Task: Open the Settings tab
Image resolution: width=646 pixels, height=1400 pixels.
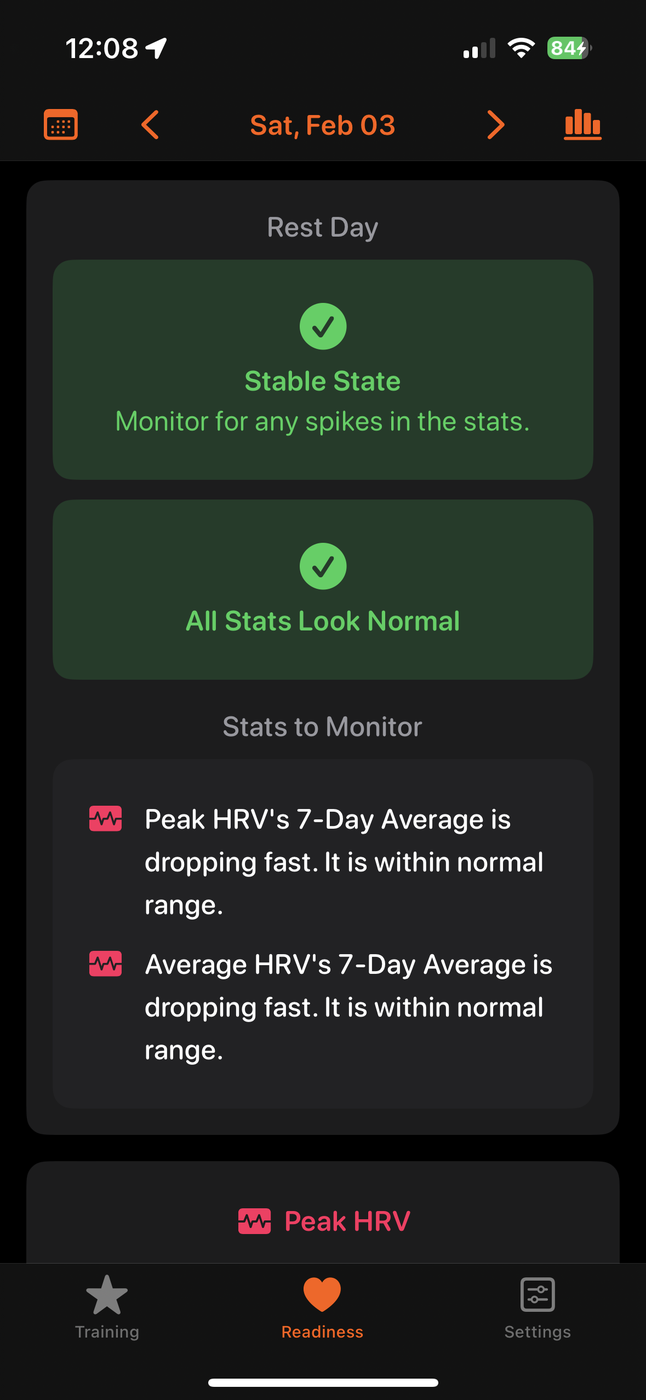Action: click(x=537, y=1307)
